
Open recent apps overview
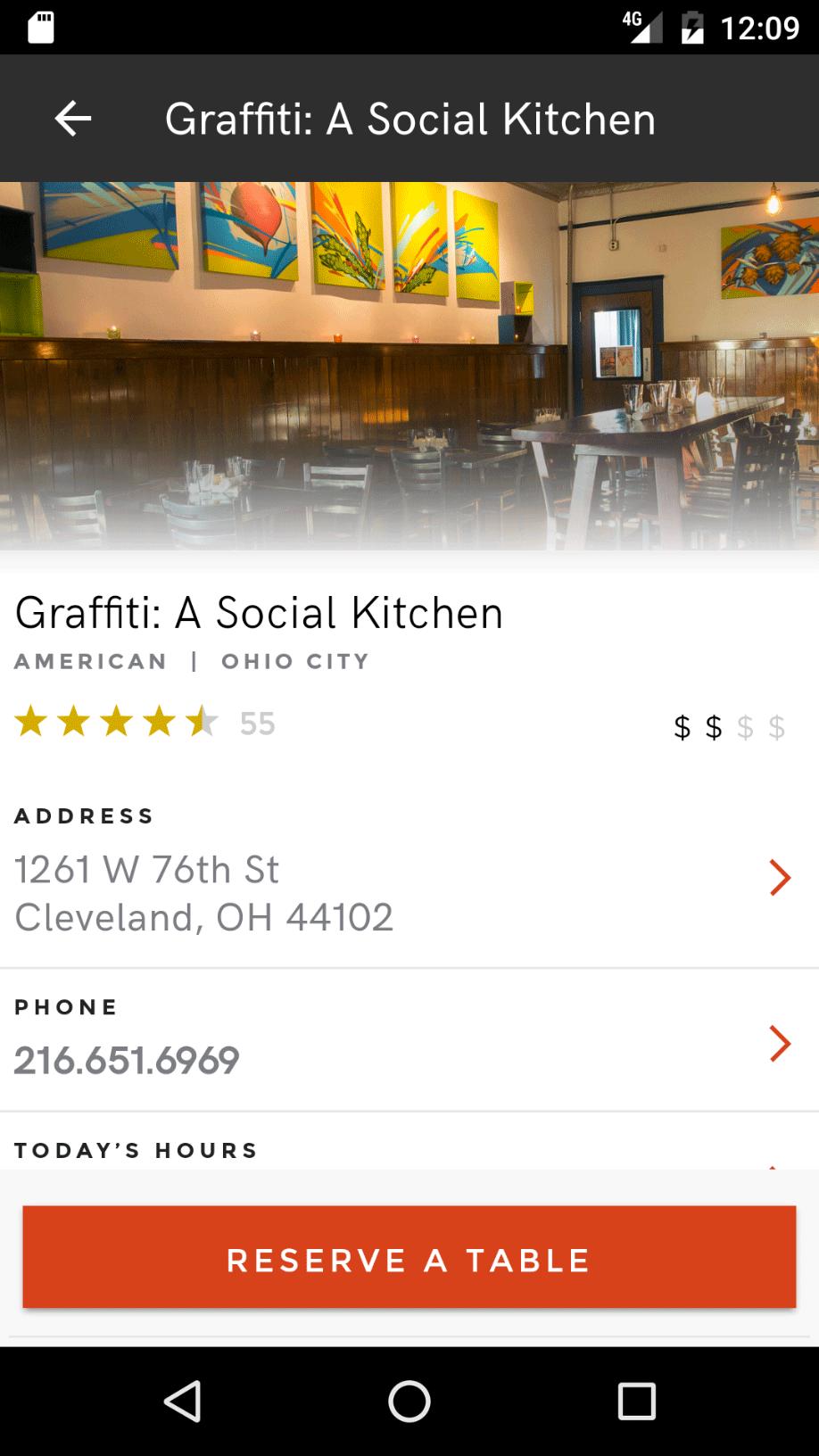point(636,1401)
